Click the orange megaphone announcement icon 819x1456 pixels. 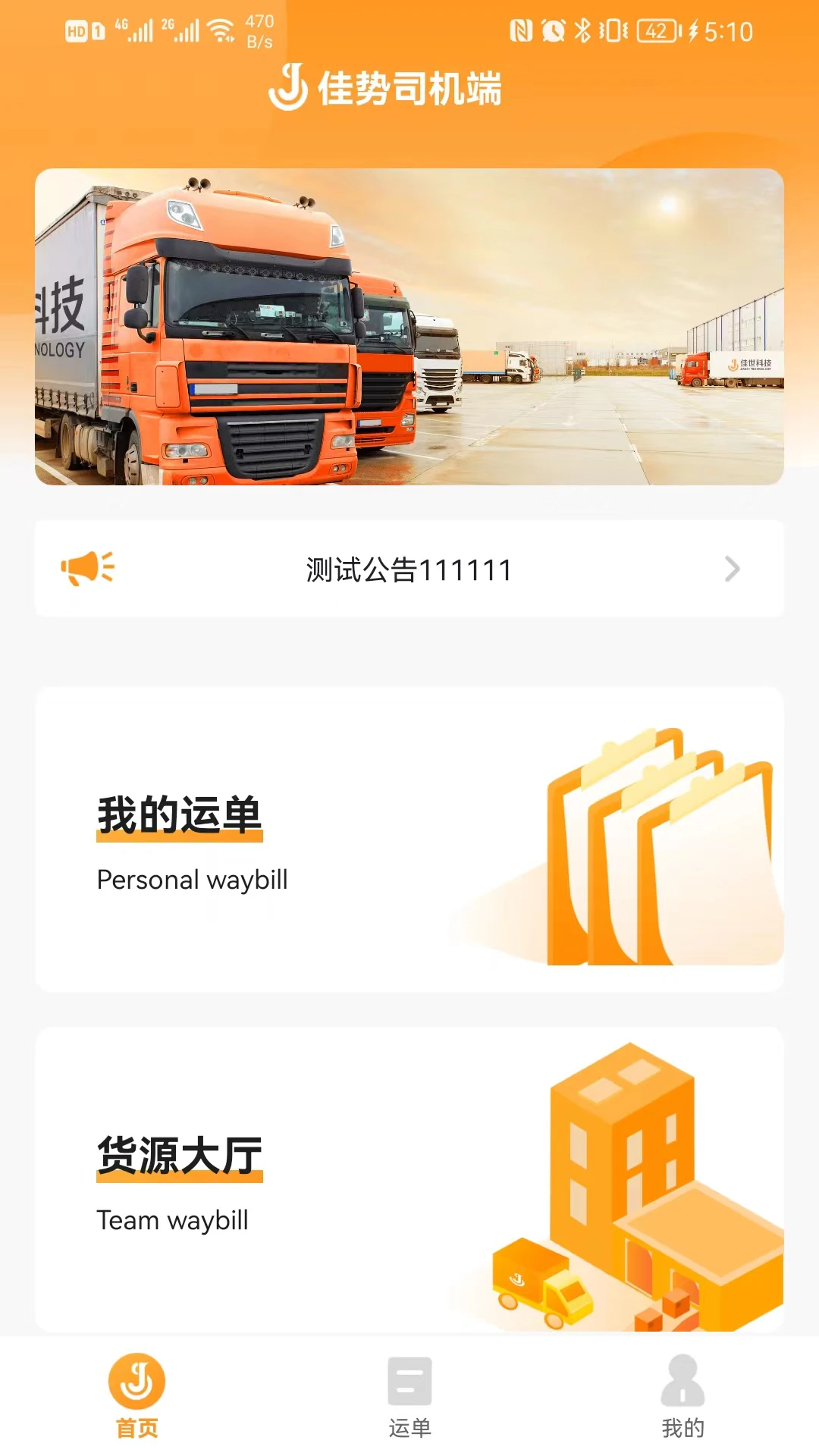pos(88,567)
